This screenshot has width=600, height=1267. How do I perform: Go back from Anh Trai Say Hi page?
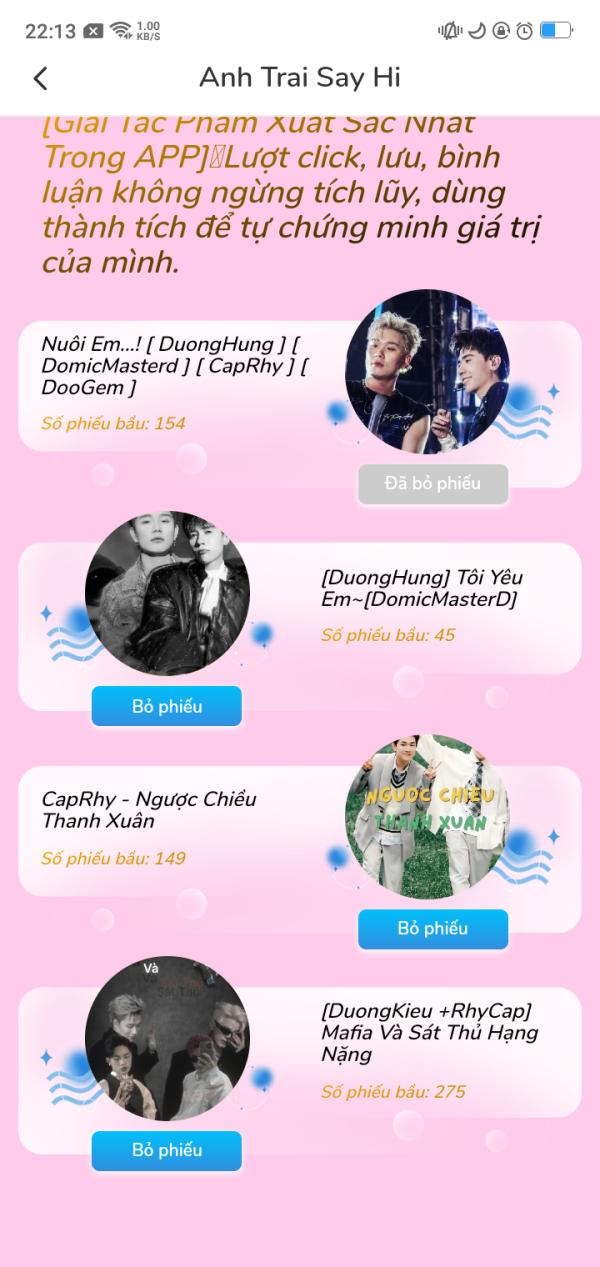pos(40,78)
